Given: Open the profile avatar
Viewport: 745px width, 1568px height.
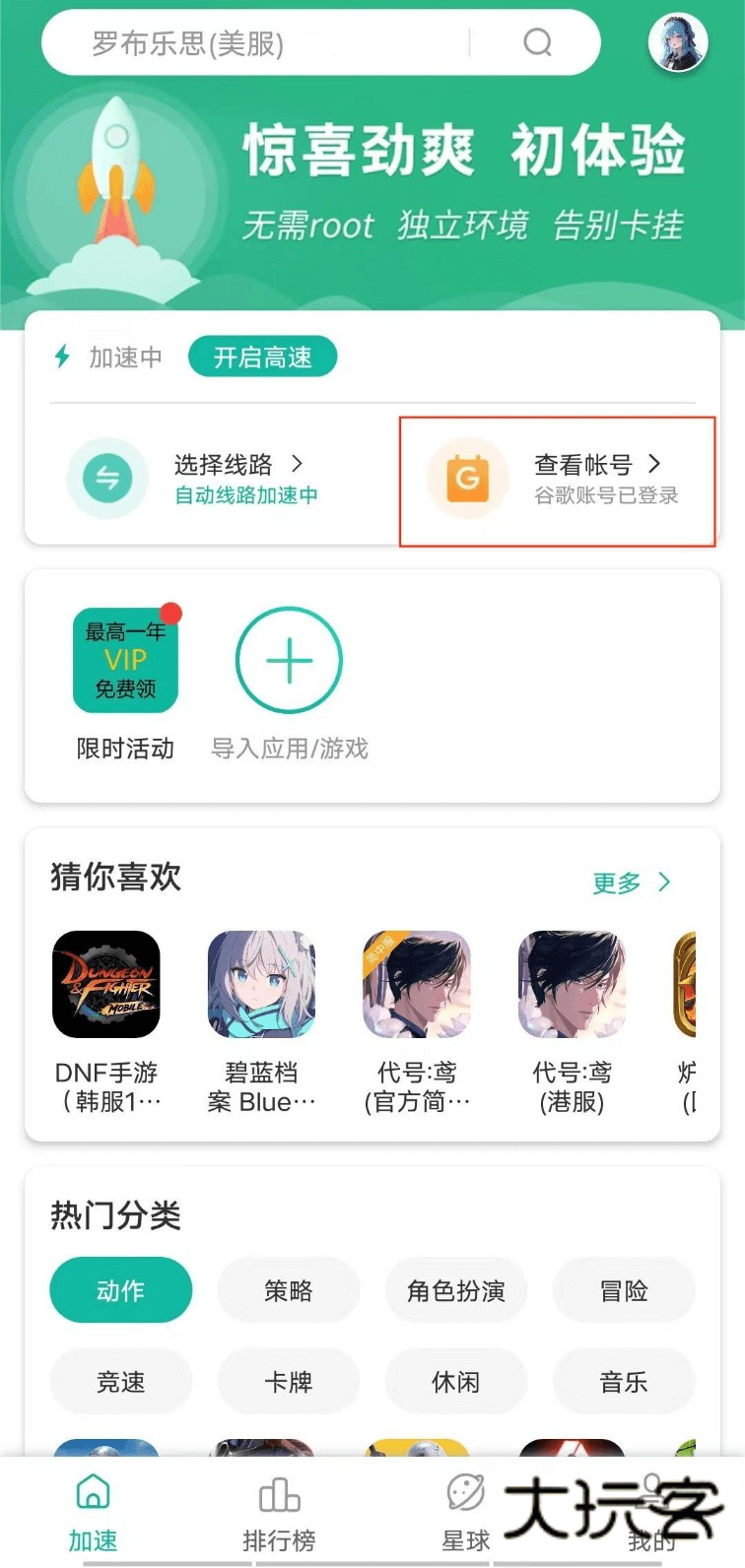Looking at the screenshot, I should click(678, 43).
